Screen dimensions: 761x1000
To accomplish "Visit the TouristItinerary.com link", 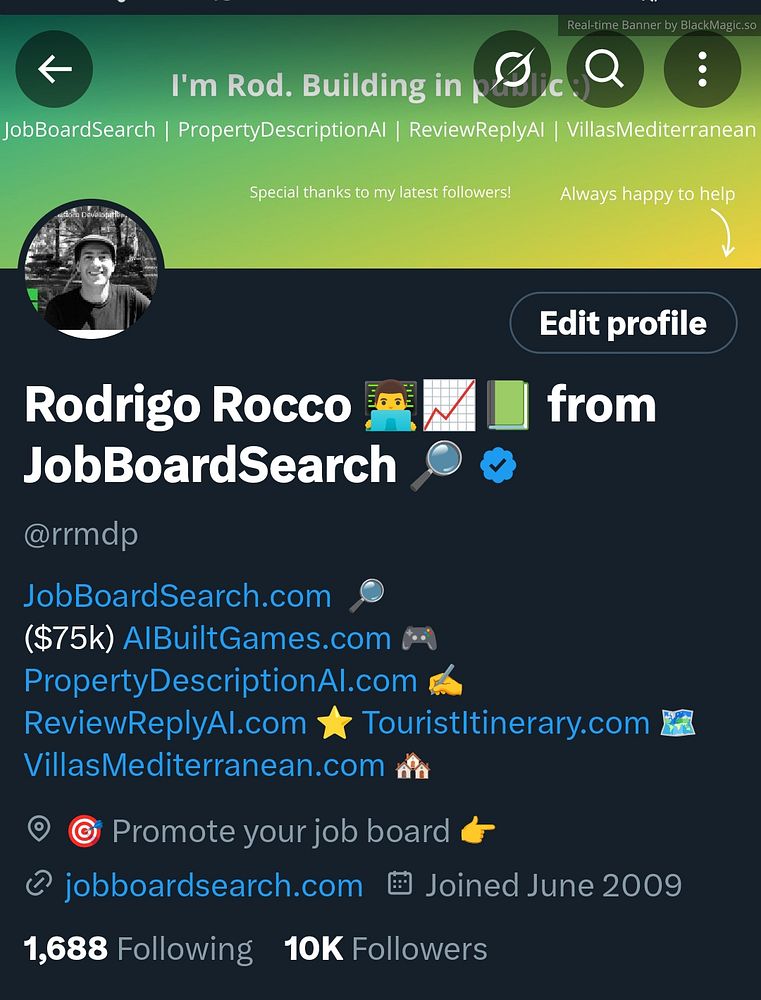I will [506, 723].
